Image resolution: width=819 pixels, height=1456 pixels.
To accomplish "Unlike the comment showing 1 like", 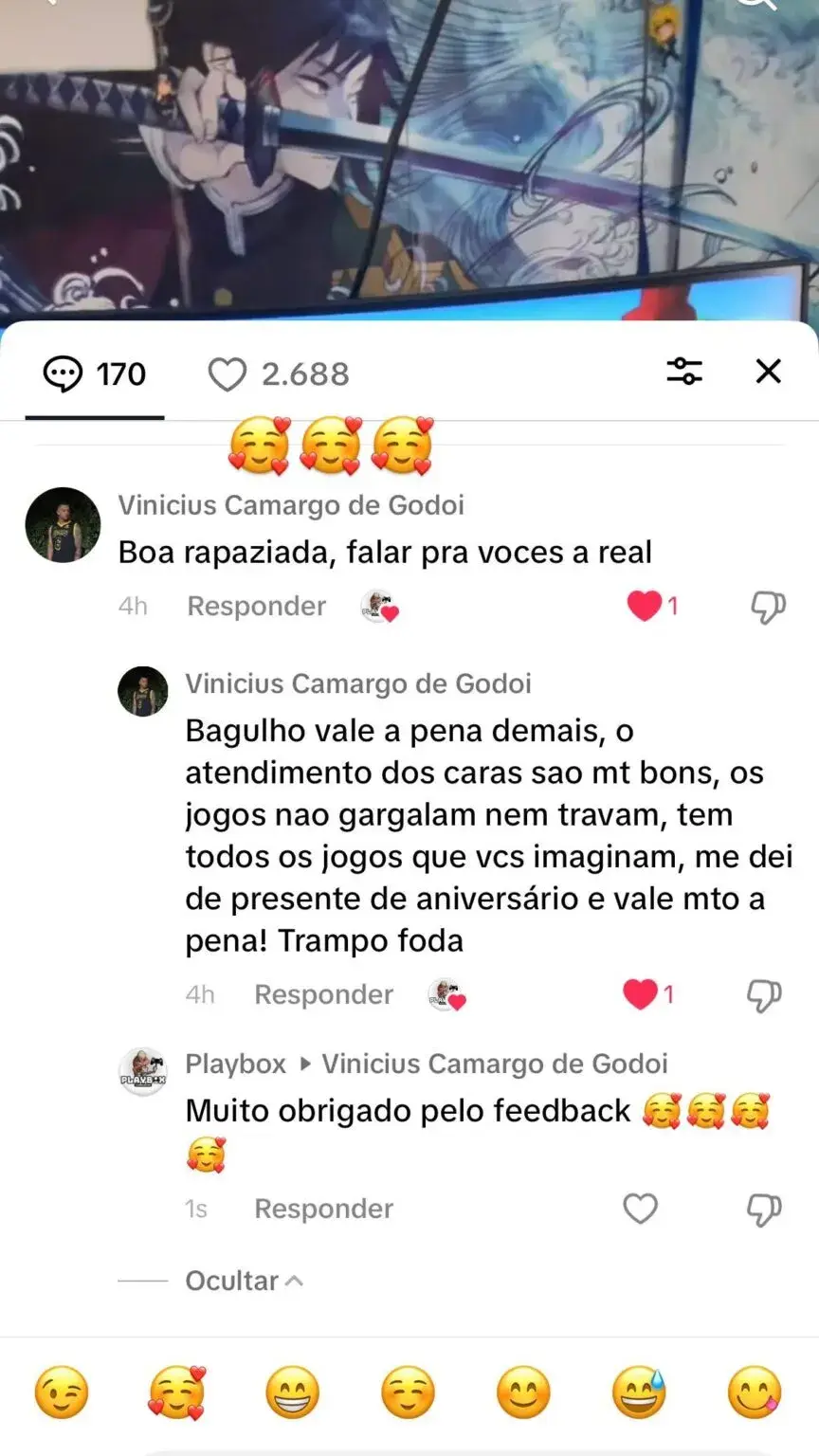I will click(x=645, y=604).
